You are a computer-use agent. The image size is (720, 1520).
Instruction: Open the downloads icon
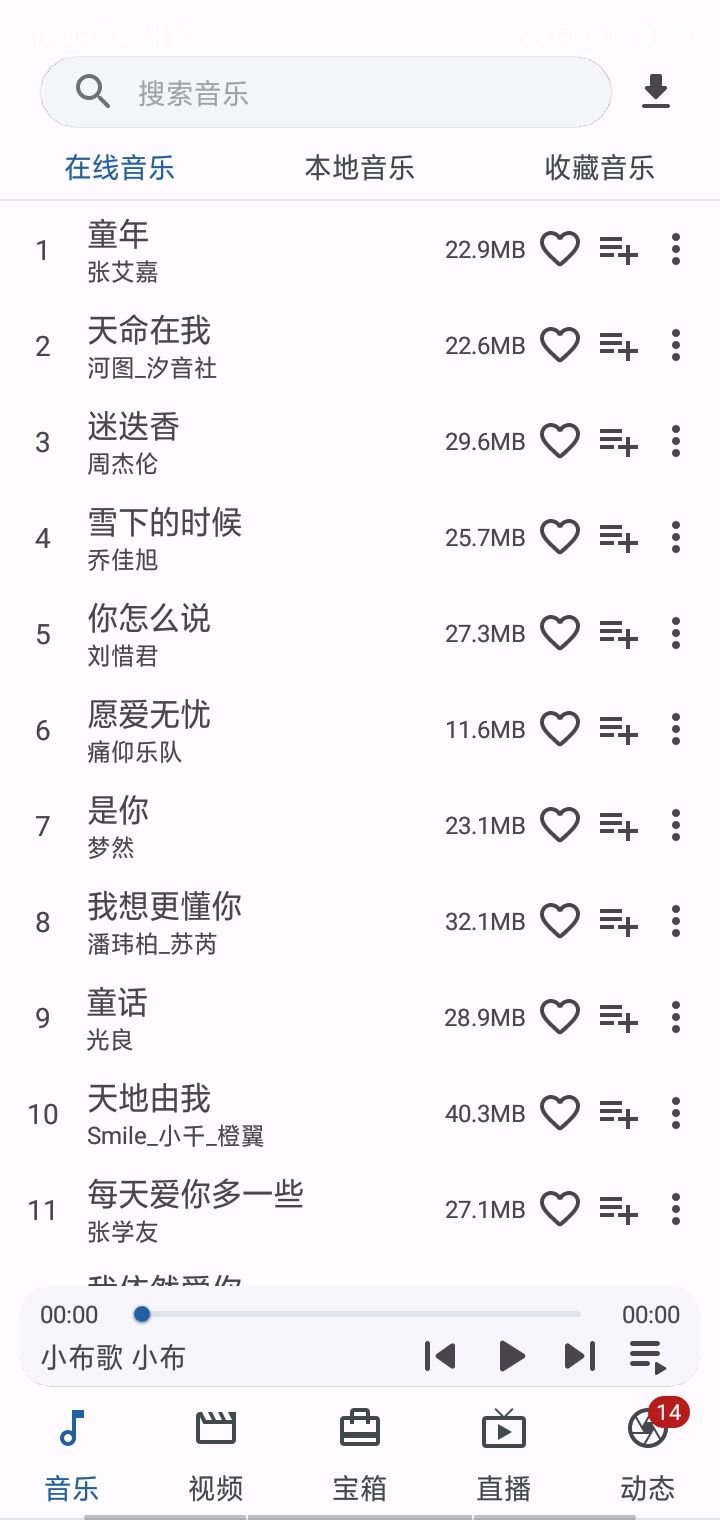(656, 92)
